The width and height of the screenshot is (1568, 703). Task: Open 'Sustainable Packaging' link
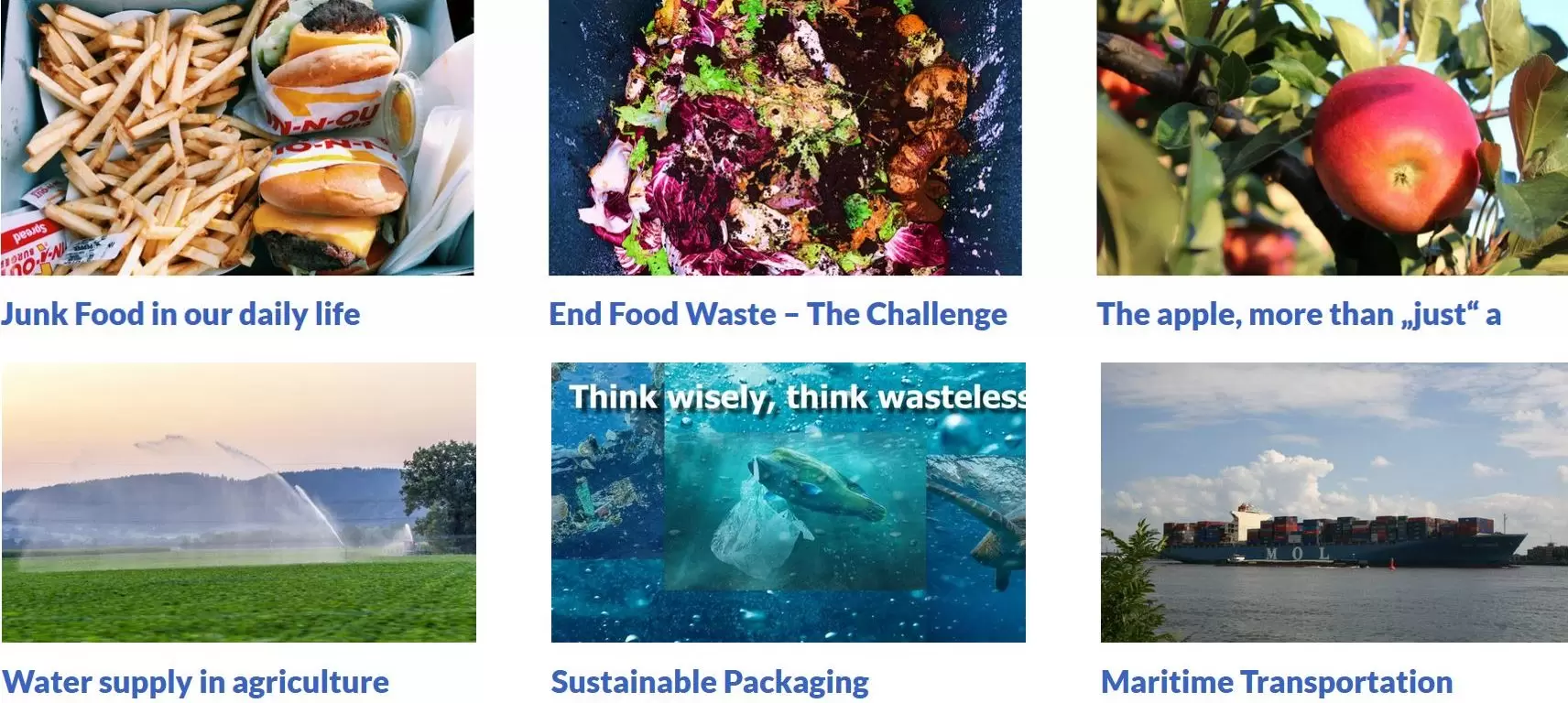coord(710,682)
